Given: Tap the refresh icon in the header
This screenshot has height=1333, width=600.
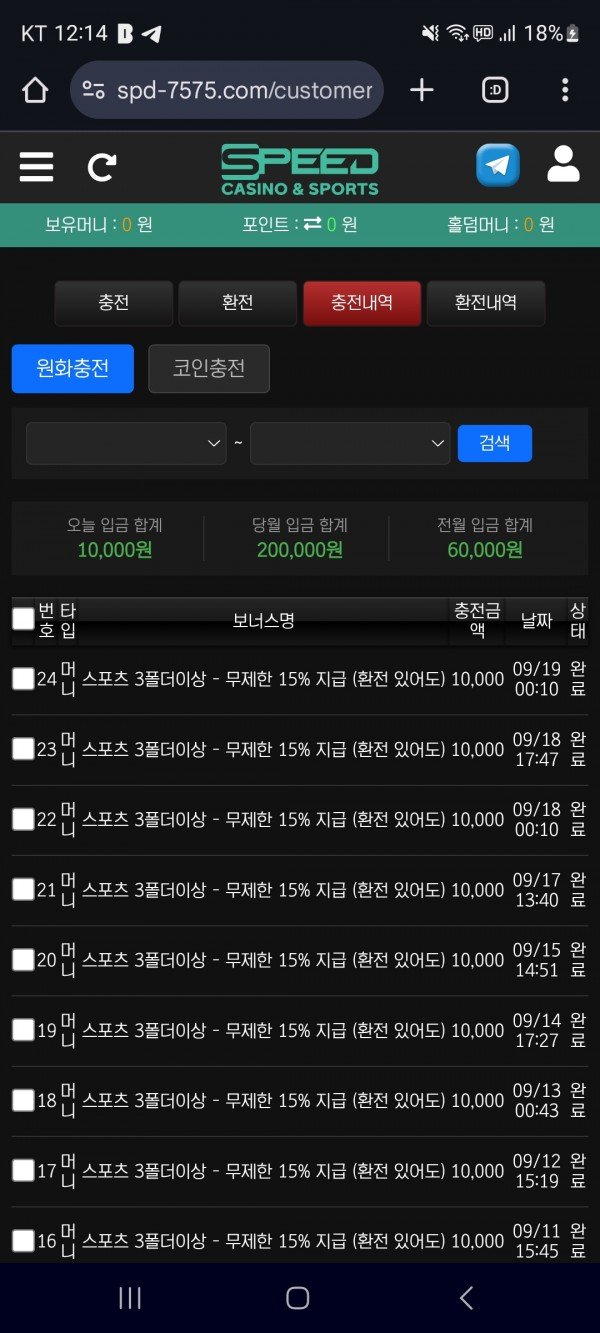Looking at the screenshot, I should (102, 166).
